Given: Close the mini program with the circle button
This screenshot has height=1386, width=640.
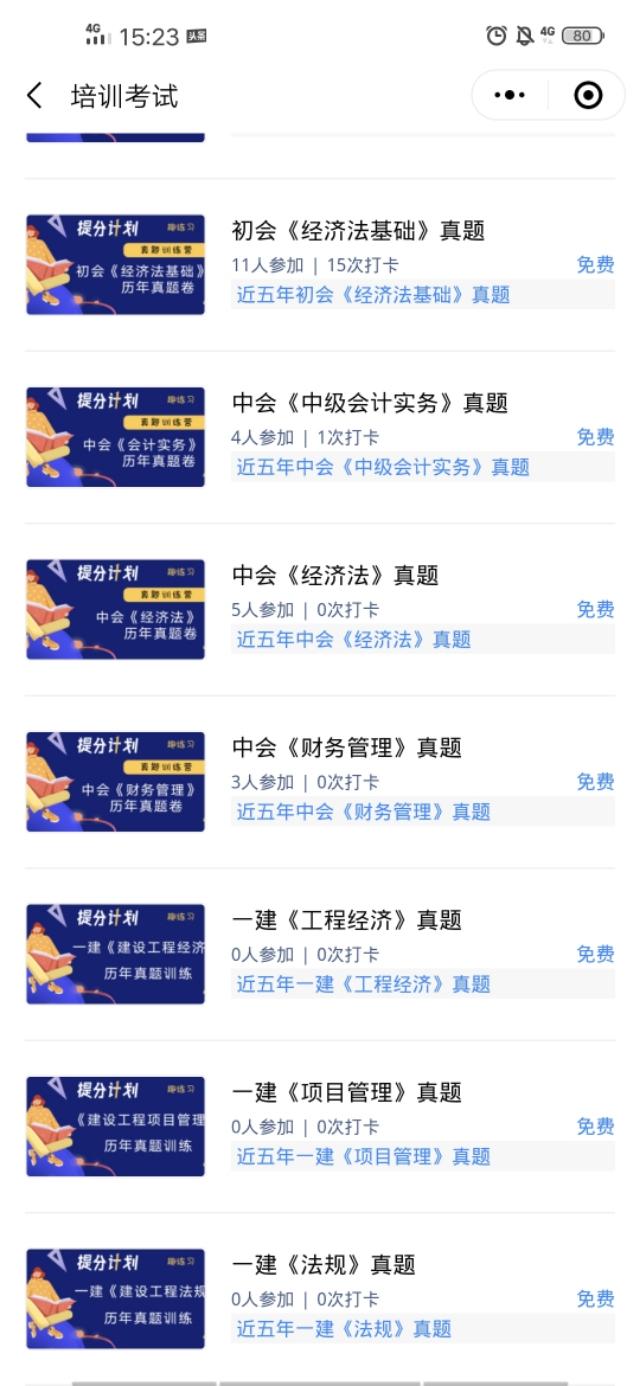Looking at the screenshot, I should click(588, 96).
